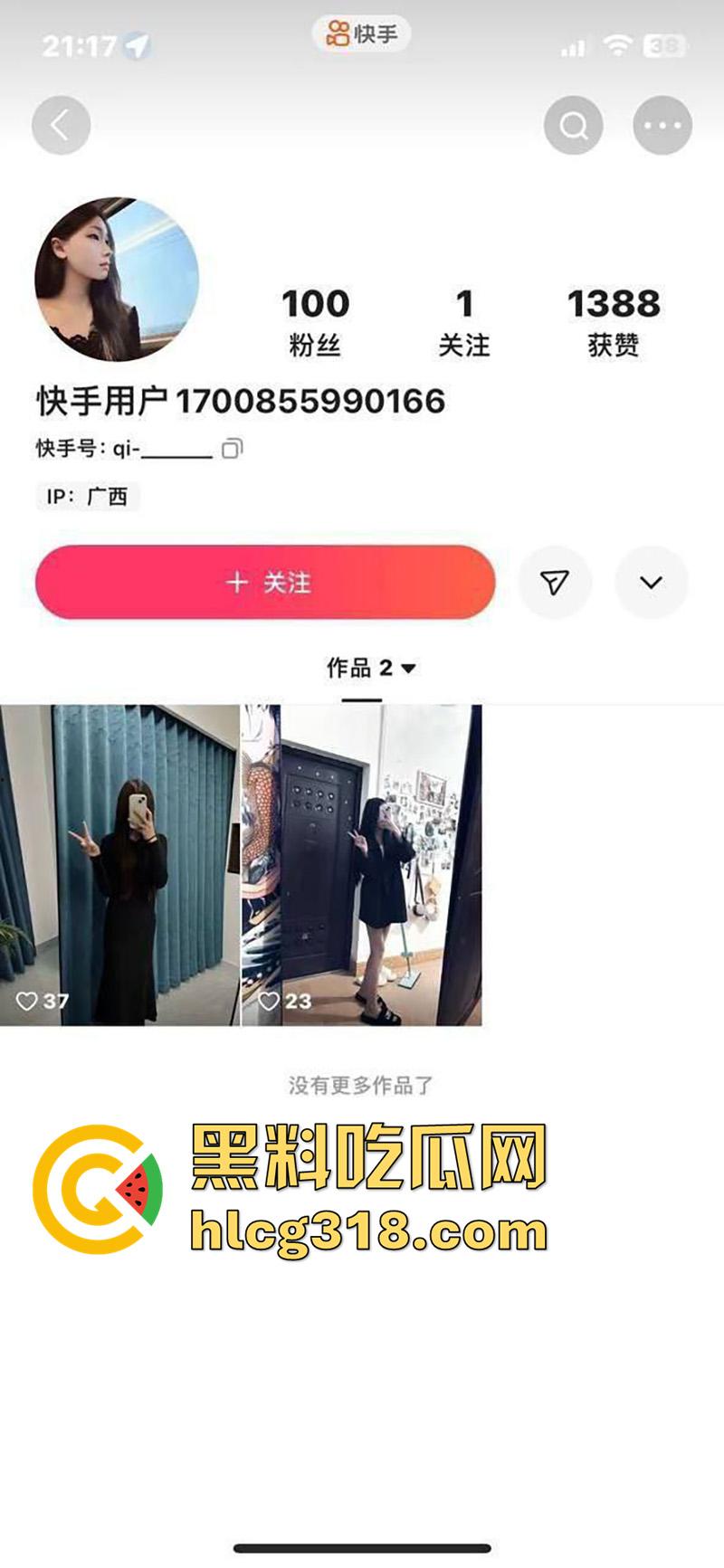Open the 粉丝 followers list
Screen dimensions: 724x1568
[315, 321]
